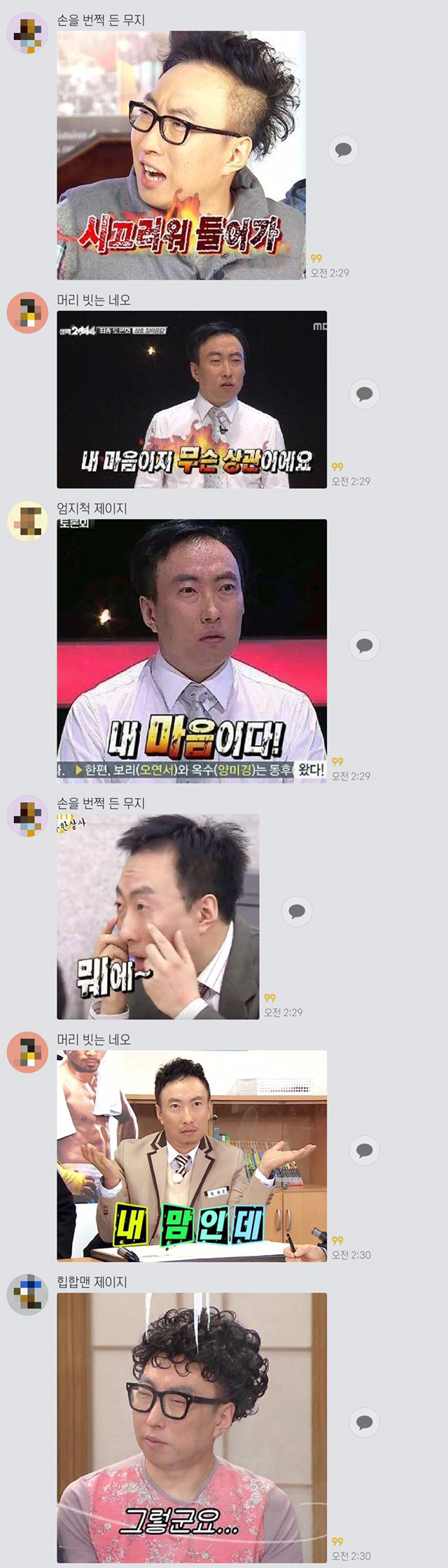Tap the reply bubble next to '내 마음이다!' image
448x1568 pixels.
tap(364, 645)
